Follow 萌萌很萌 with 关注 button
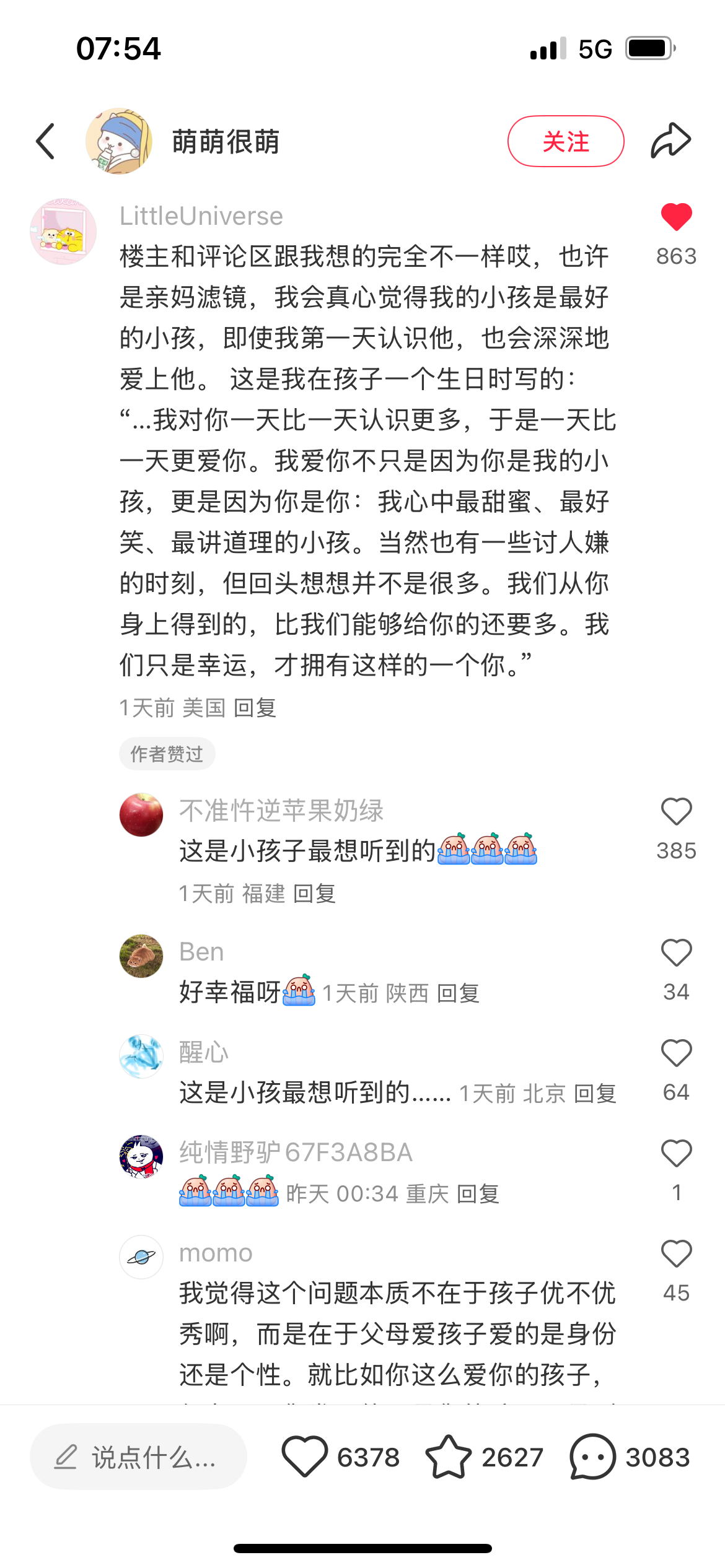The width and height of the screenshot is (725, 1568). [566, 141]
